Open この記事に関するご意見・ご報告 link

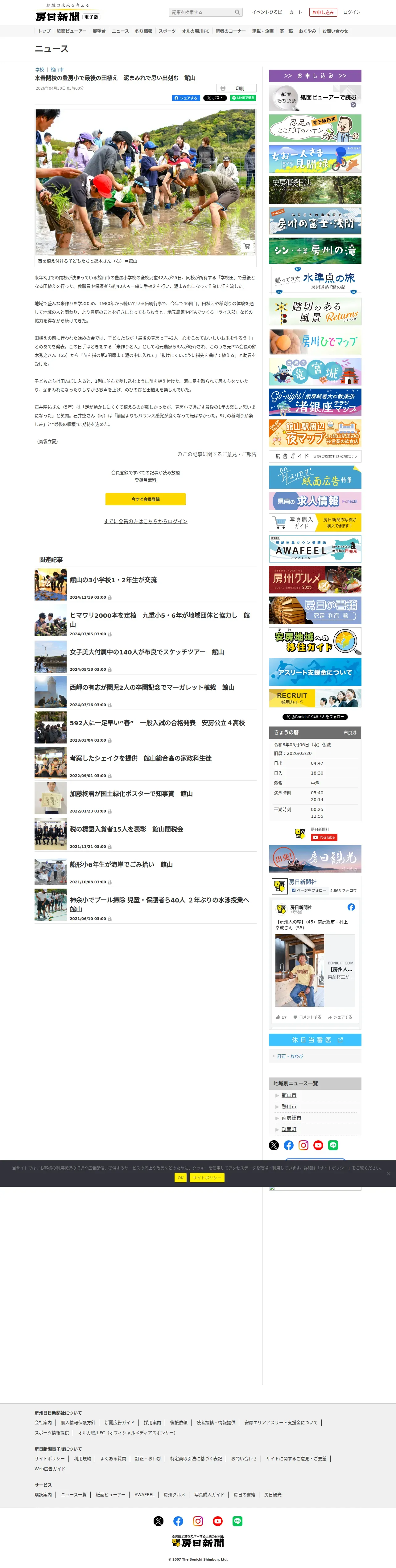coord(217,454)
